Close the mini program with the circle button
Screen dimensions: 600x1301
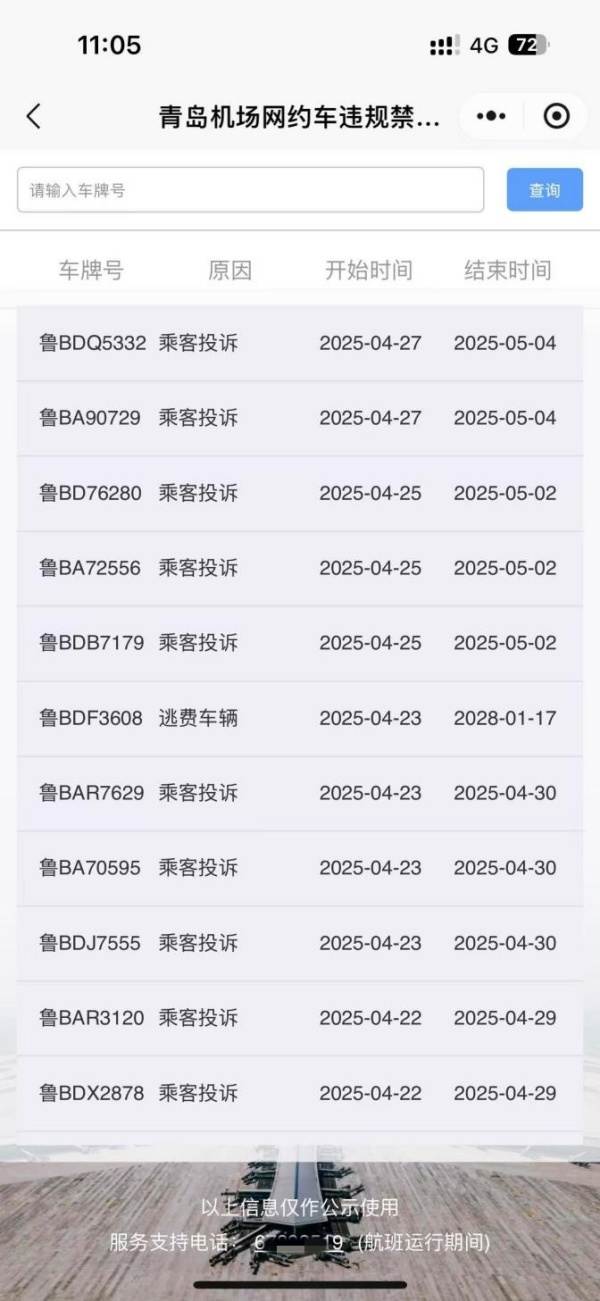coord(556,116)
